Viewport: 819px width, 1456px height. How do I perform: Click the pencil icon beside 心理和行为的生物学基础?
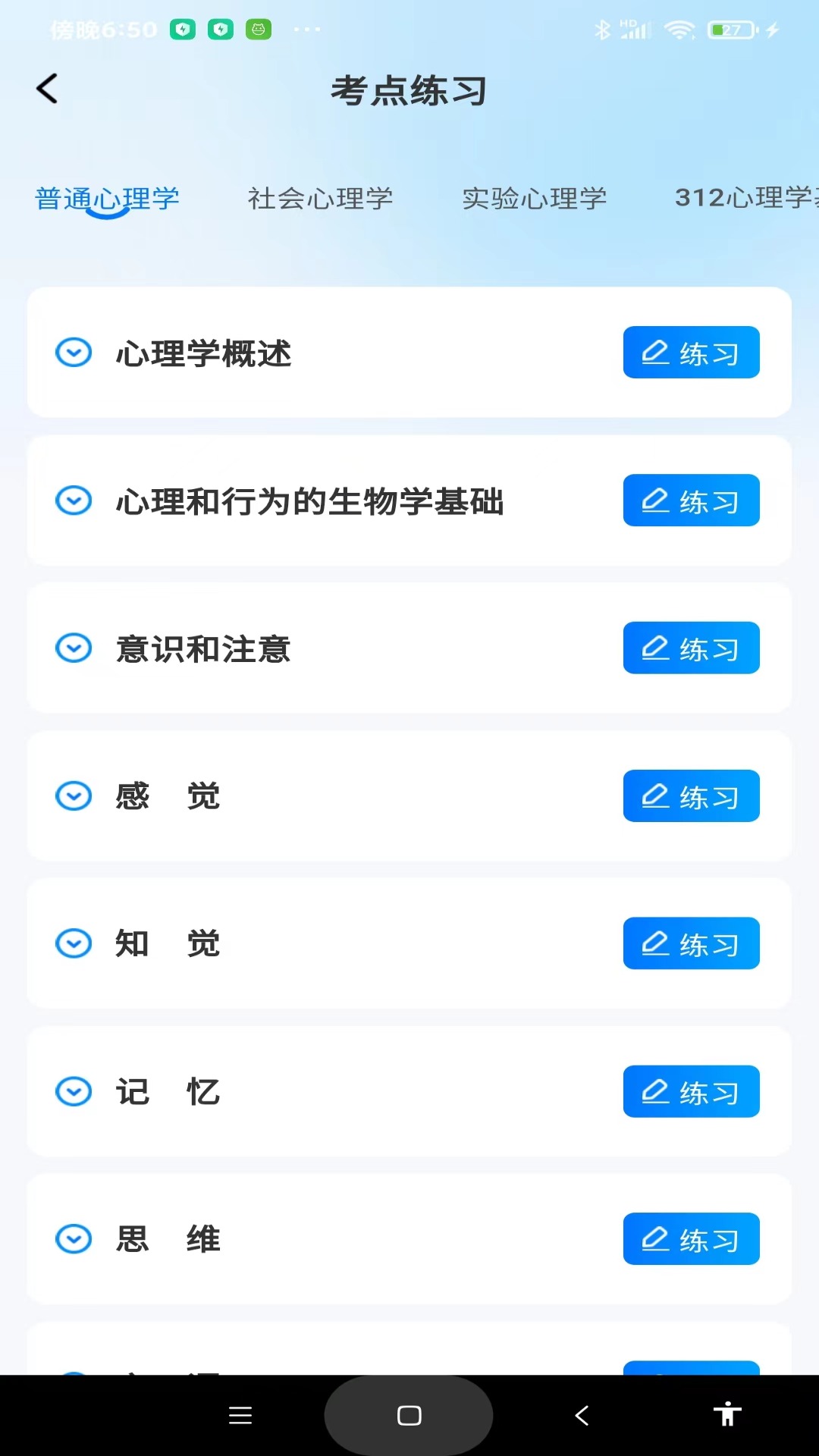(x=655, y=500)
